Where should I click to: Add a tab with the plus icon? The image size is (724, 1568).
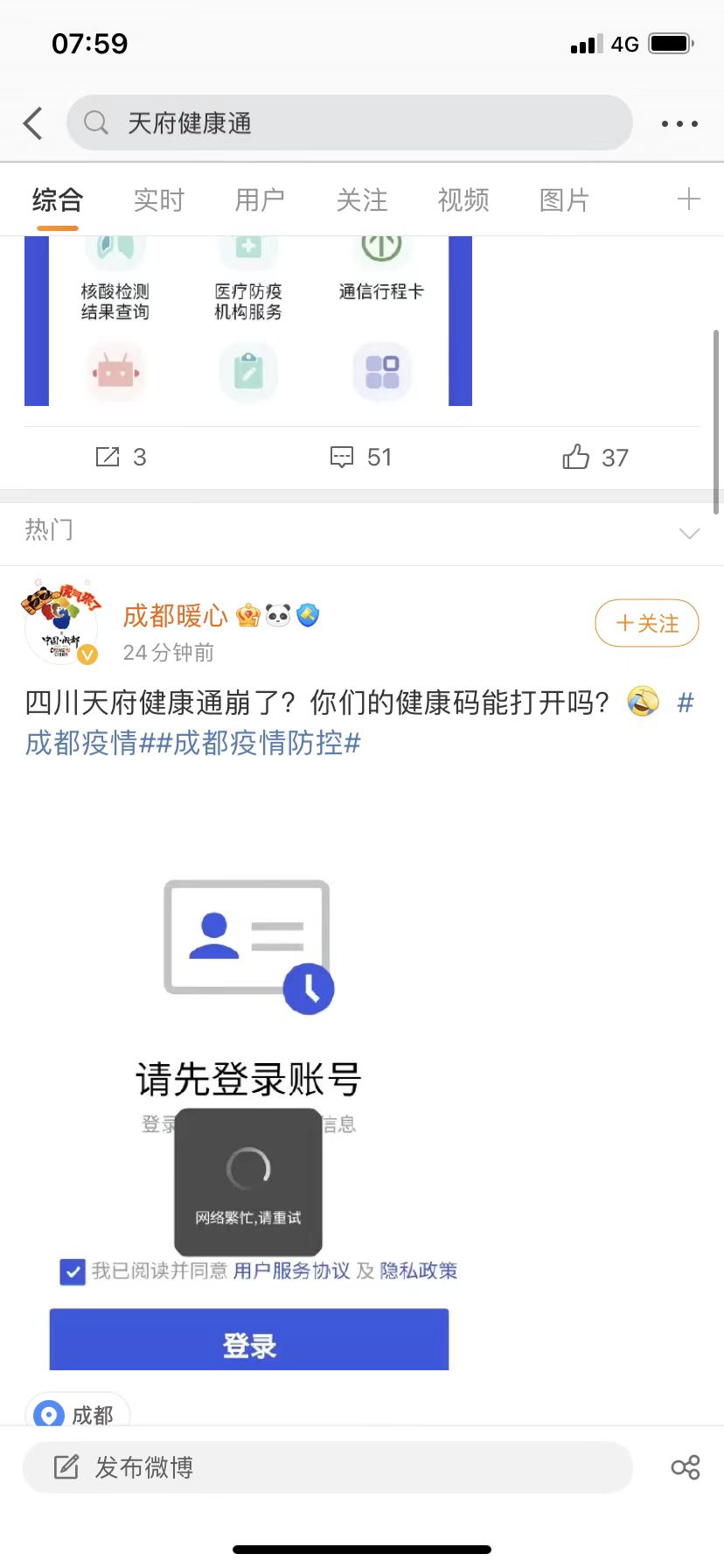[x=689, y=199]
